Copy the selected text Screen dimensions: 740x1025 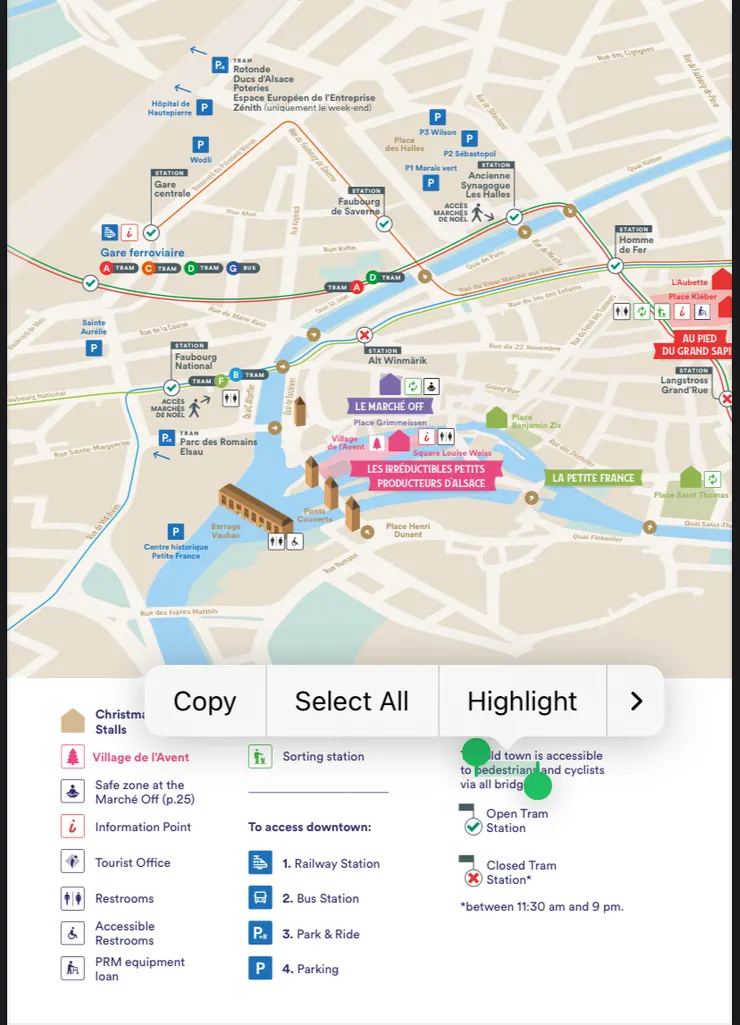205,701
